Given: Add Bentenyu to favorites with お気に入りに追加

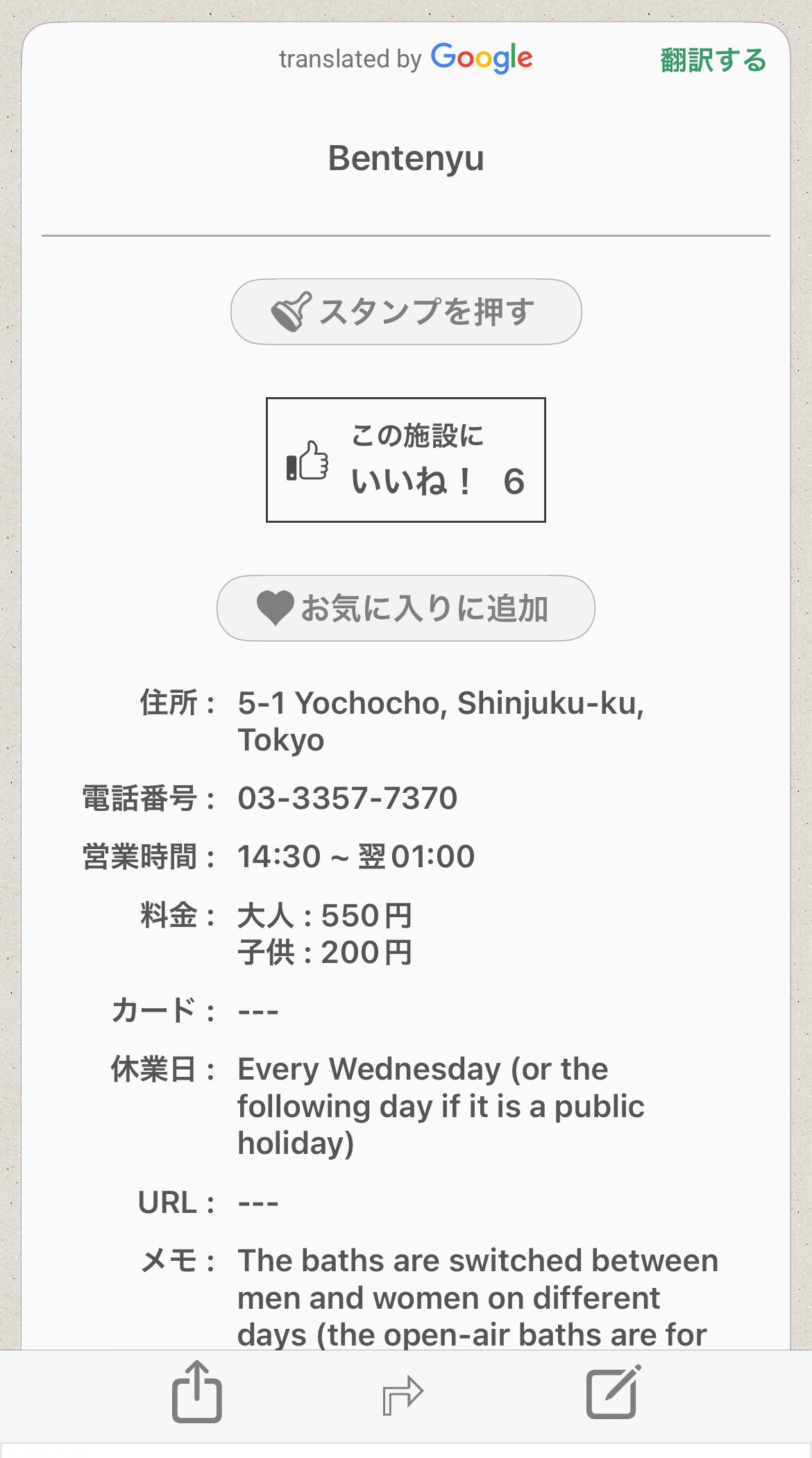Looking at the screenshot, I should tap(406, 608).
